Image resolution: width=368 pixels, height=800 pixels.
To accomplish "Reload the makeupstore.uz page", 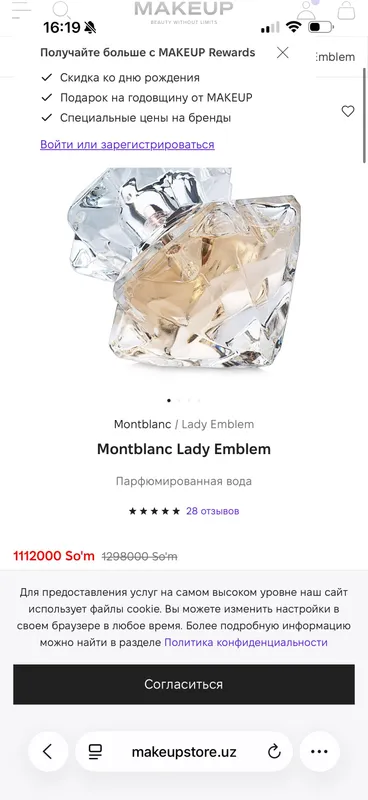I will (274, 752).
